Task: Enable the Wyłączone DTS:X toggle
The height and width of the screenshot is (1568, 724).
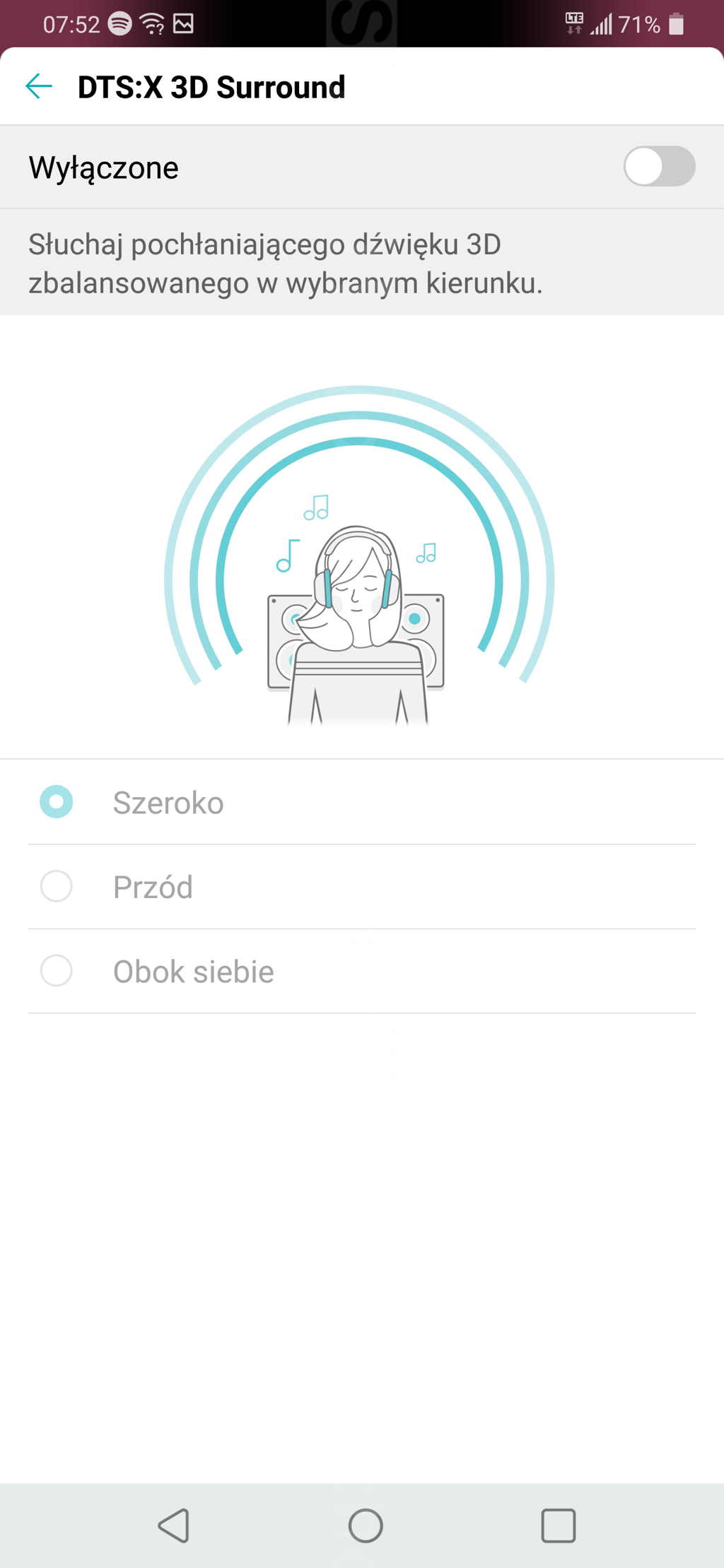Action: 659,167
